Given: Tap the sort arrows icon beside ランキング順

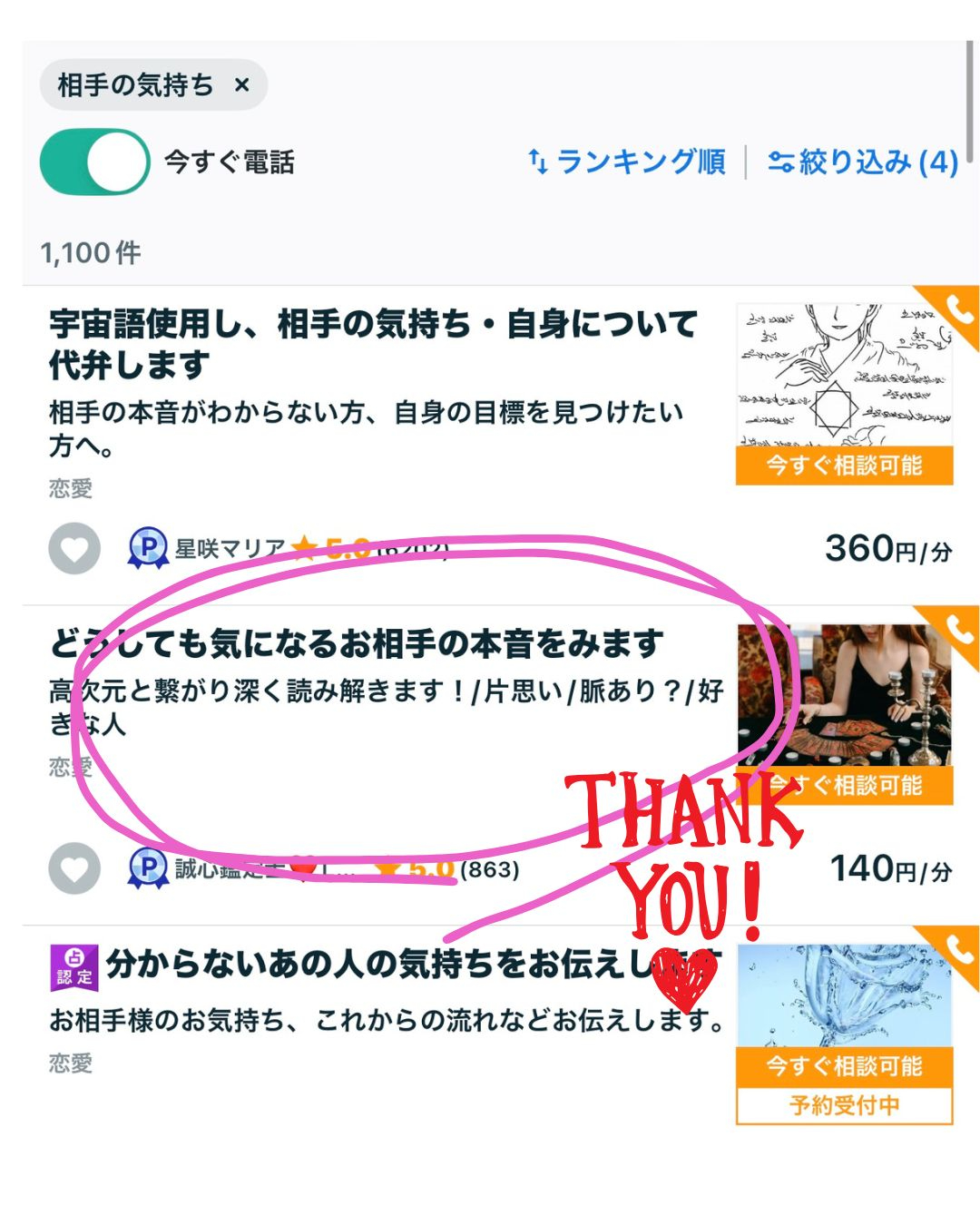Looking at the screenshot, I should [x=538, y=162].
